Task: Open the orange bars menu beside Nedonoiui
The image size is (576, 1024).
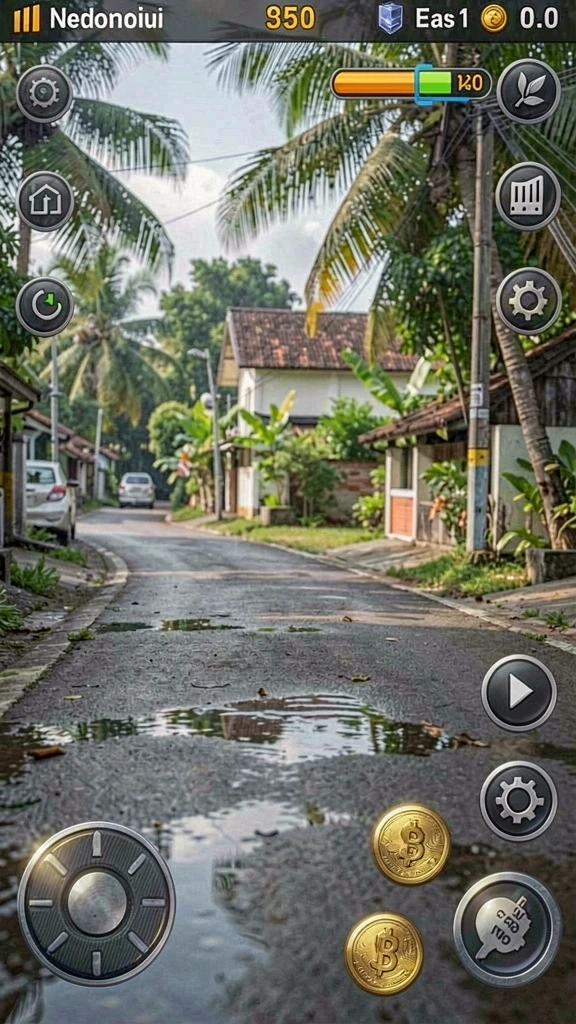Action: coord(27,18)
